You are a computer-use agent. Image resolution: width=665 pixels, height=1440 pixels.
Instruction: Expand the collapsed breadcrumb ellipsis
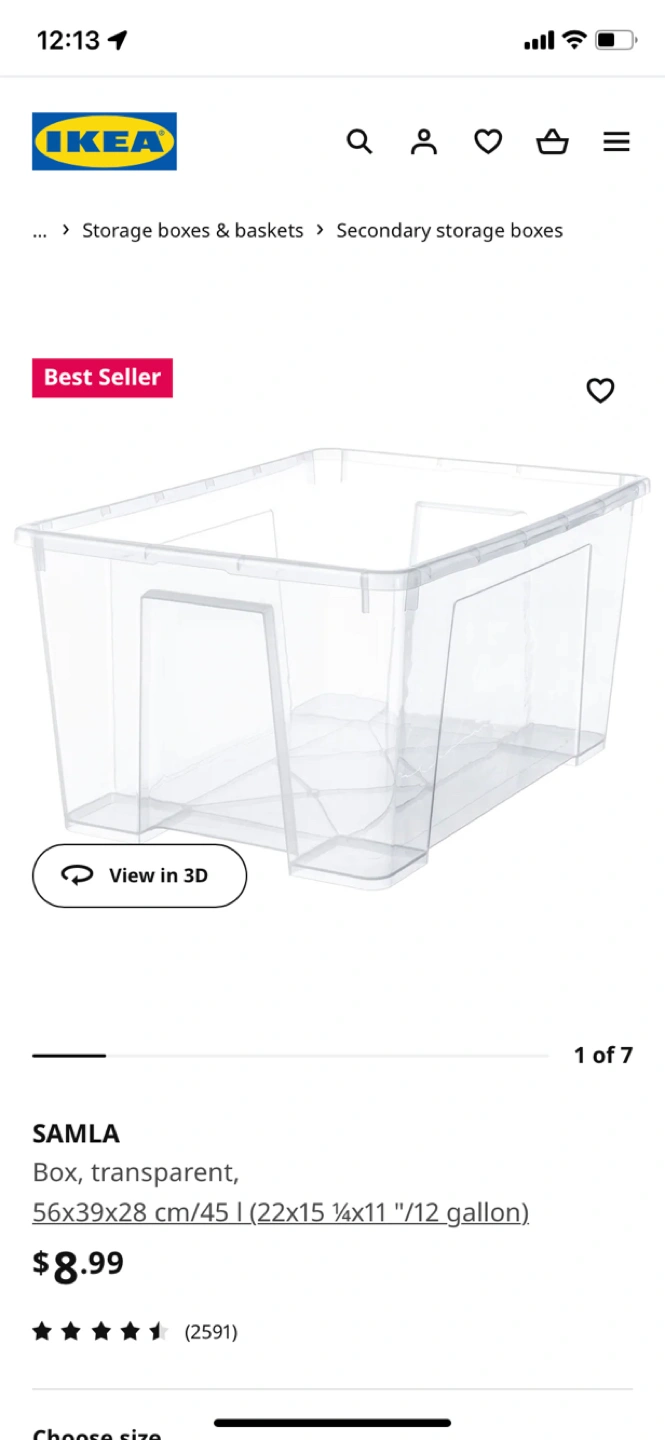click(40, 231)
